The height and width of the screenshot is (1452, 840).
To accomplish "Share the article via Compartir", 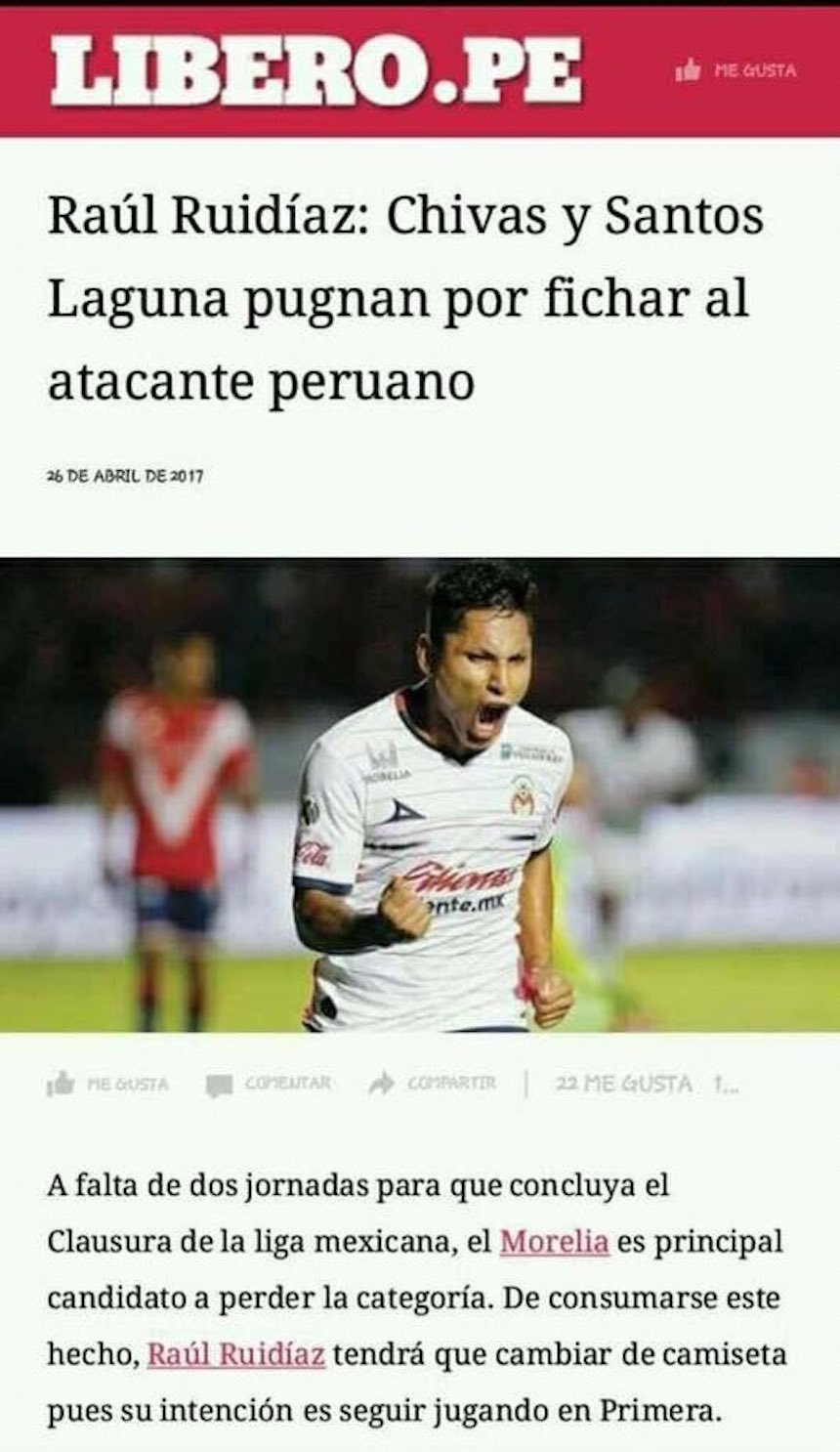I will (x=433, y=1084).
